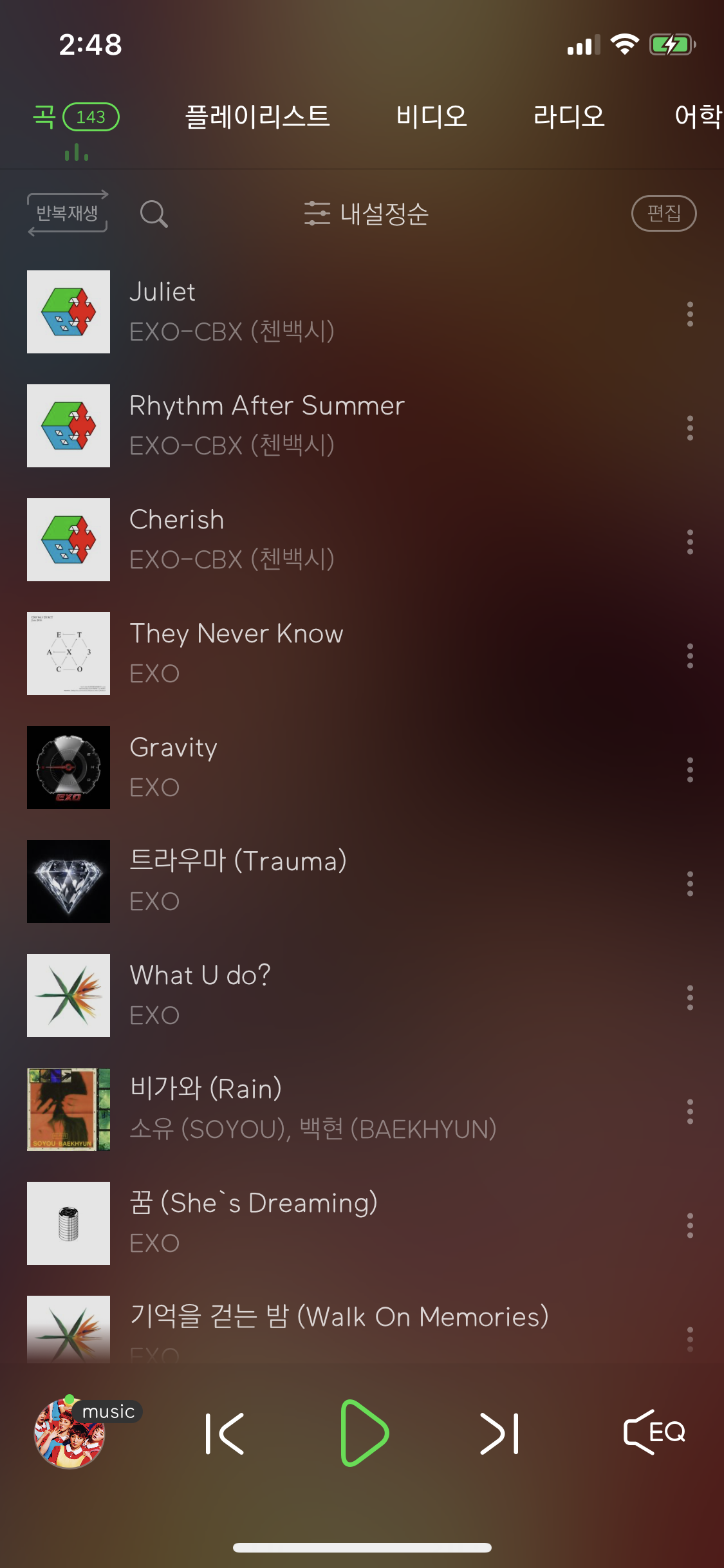The image size is (724, 1568).
Task: Open the 내설정순 sort options
Action: click(x=366, y=214)
